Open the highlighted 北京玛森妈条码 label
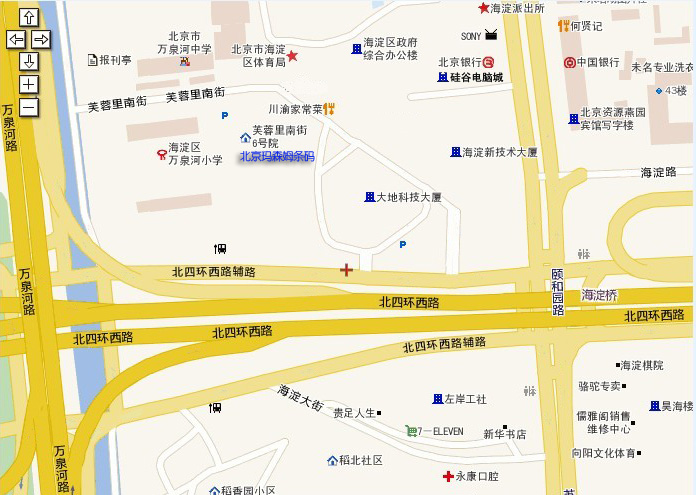The image size is (696, 495). pos(276,157)
